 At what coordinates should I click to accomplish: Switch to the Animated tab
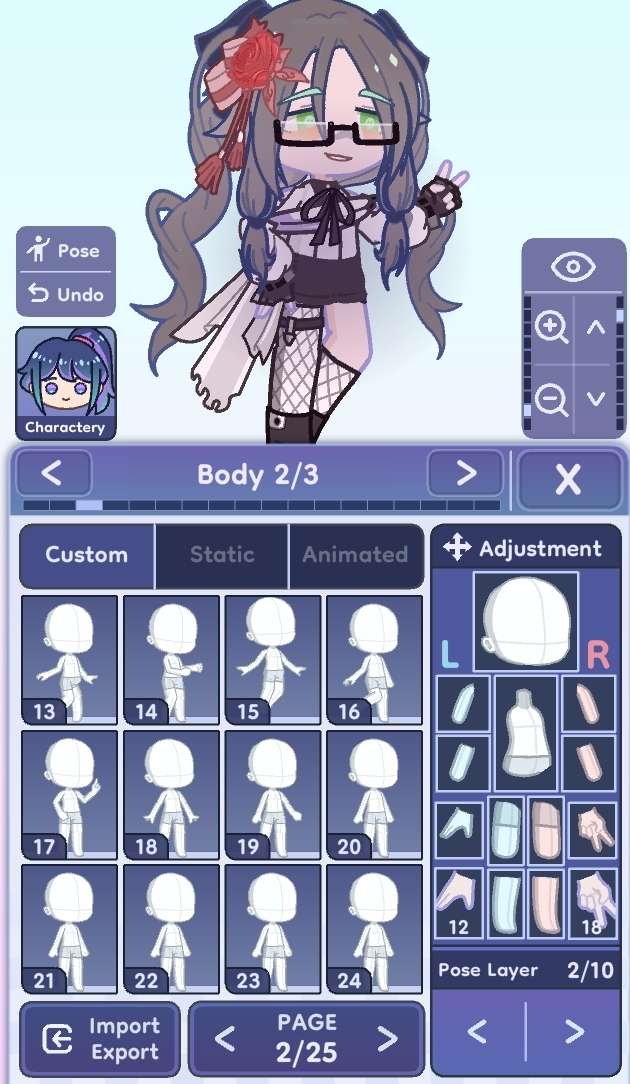[x=355, y=554]
